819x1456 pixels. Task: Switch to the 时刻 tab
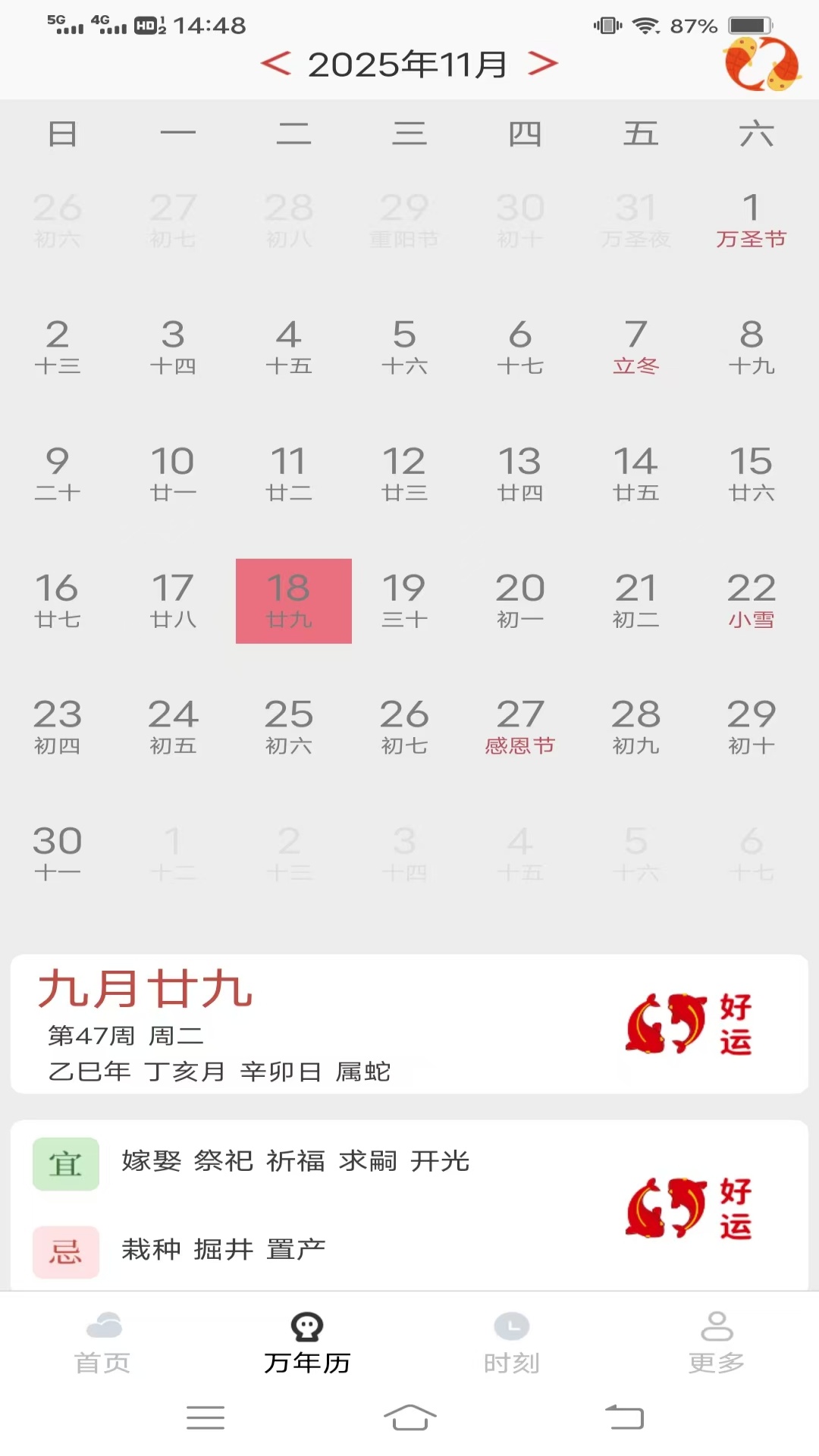pyautogui.click(x=512, y=1343)
